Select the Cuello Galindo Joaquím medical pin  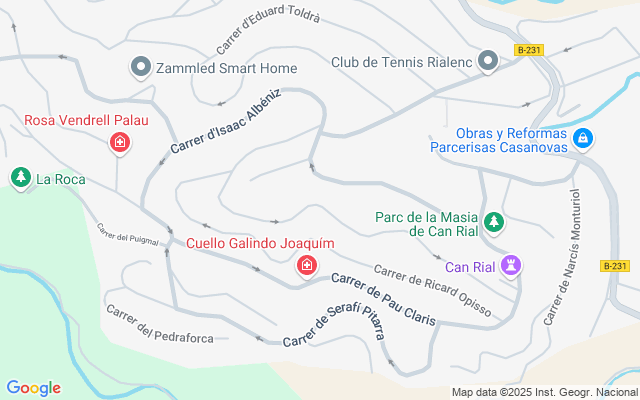(307, 266)
